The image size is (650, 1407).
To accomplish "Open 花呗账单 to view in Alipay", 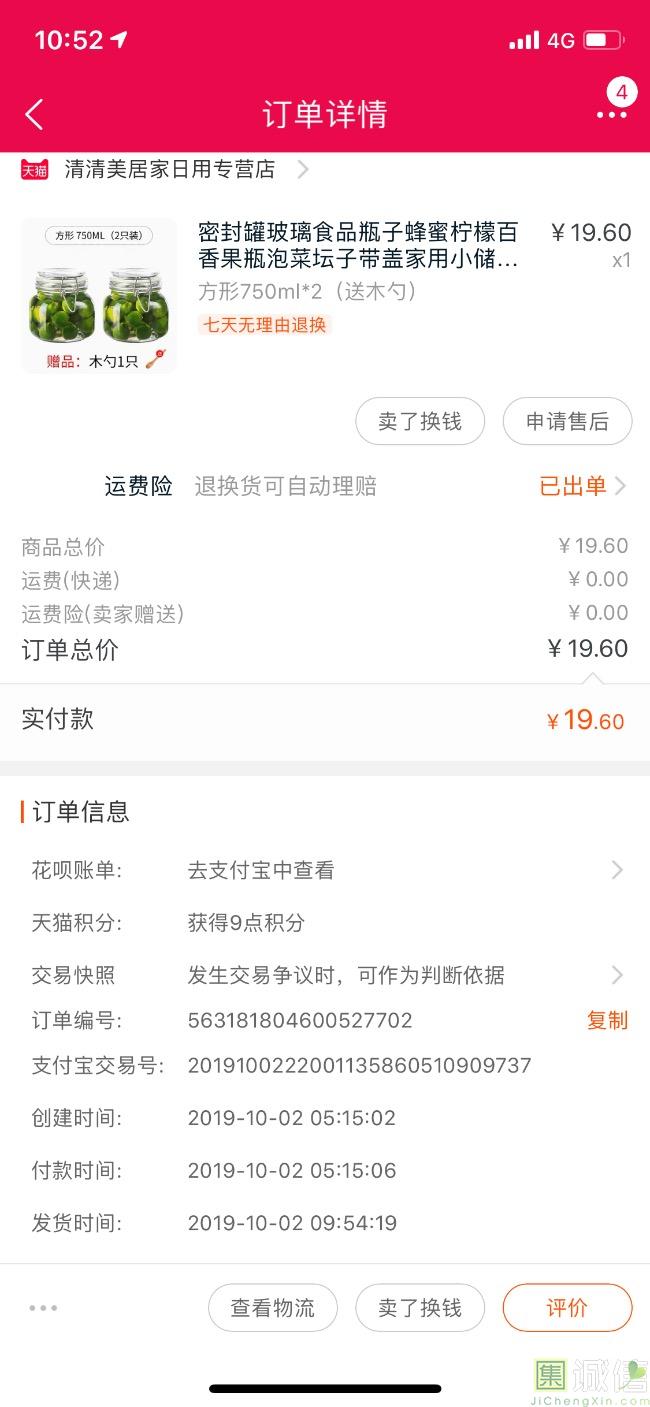I will (325, 870).
